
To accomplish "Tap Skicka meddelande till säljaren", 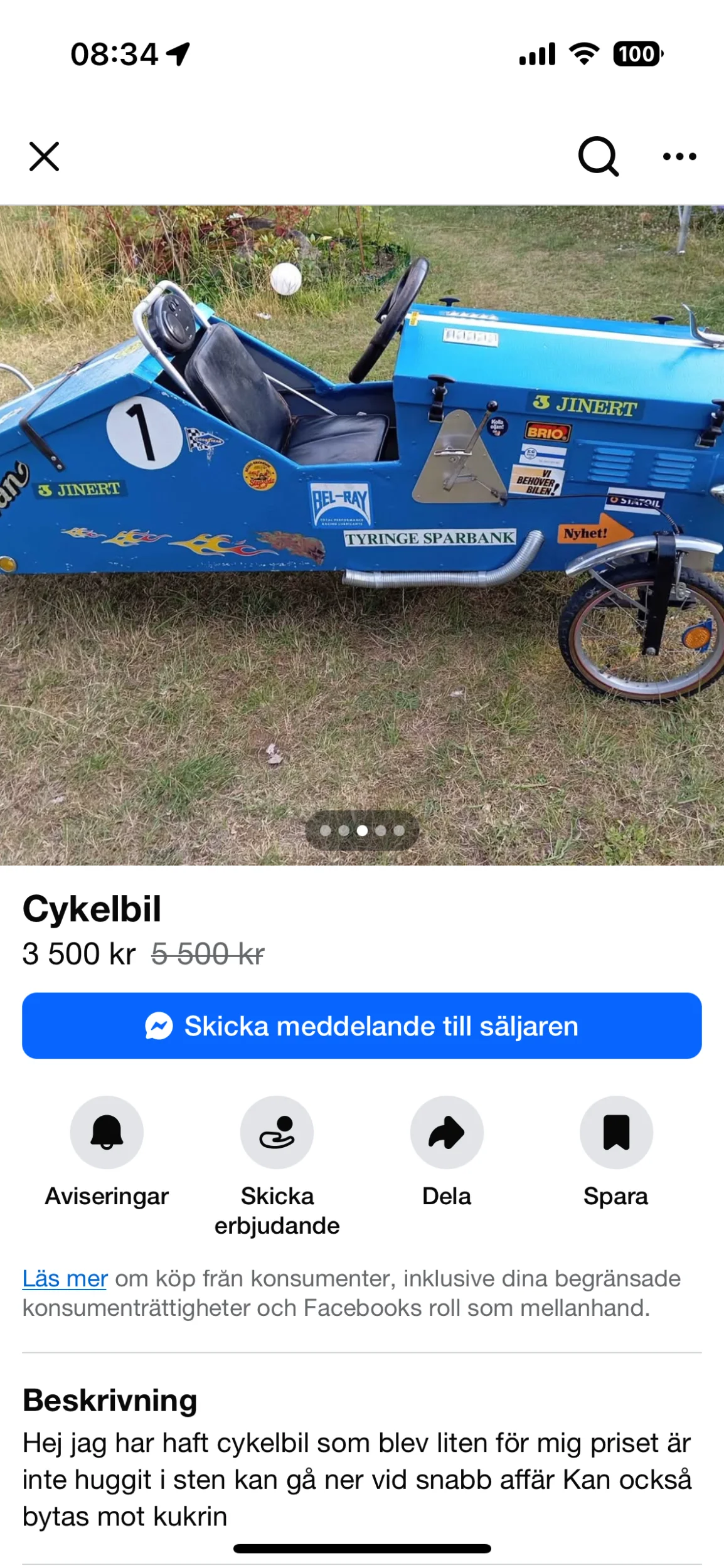I will pos(362,1025).
